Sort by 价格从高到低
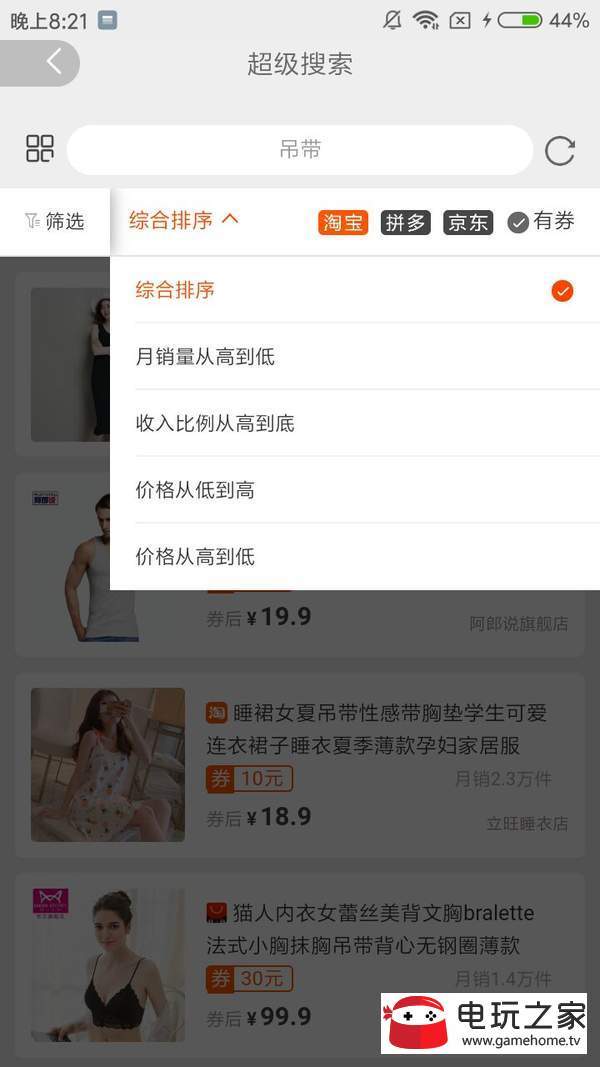The width and height of the screenshot is (600, 1067). [x=354, y=556]
